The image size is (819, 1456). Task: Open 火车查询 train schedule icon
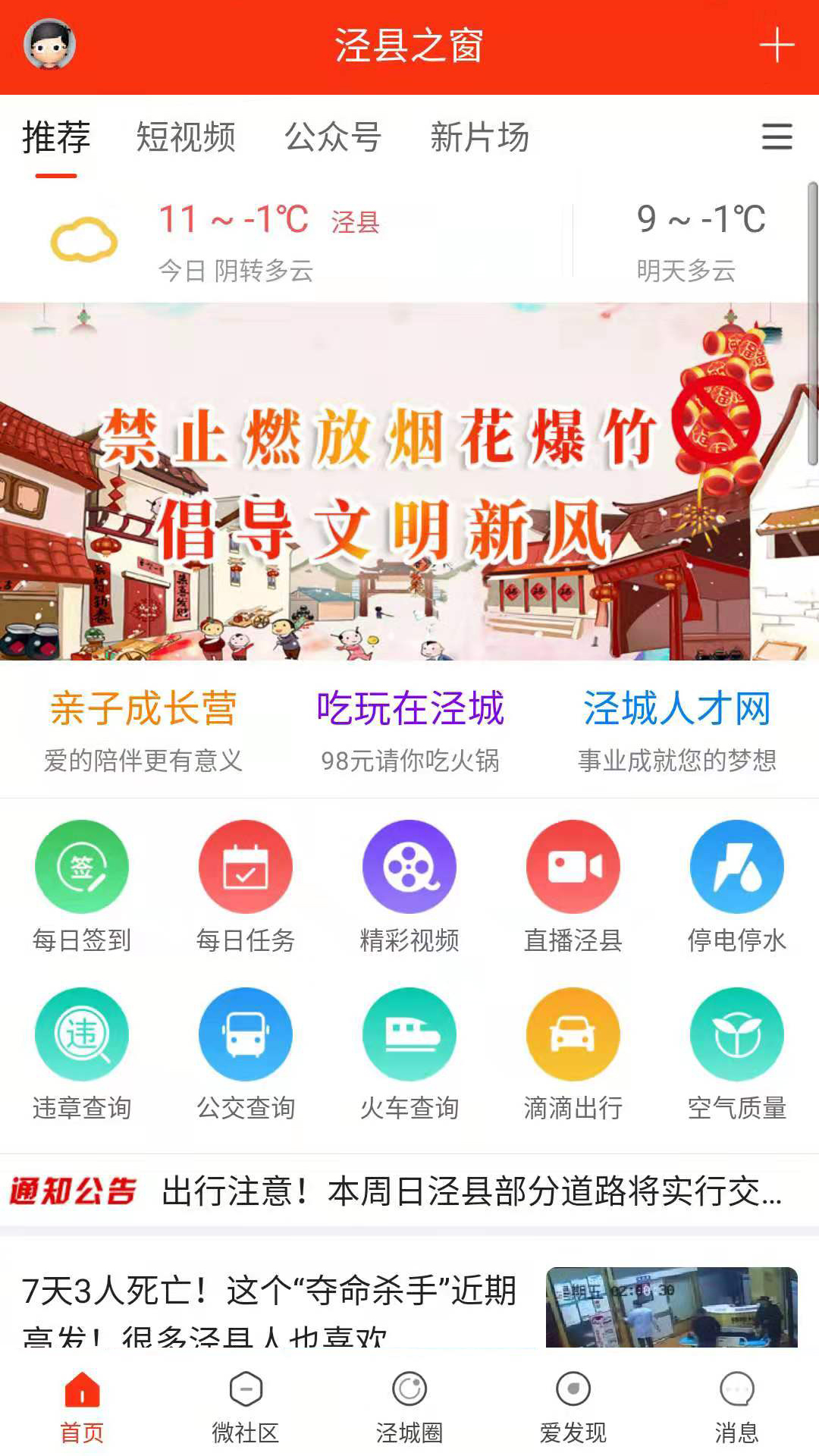[x=409, y=1034]
